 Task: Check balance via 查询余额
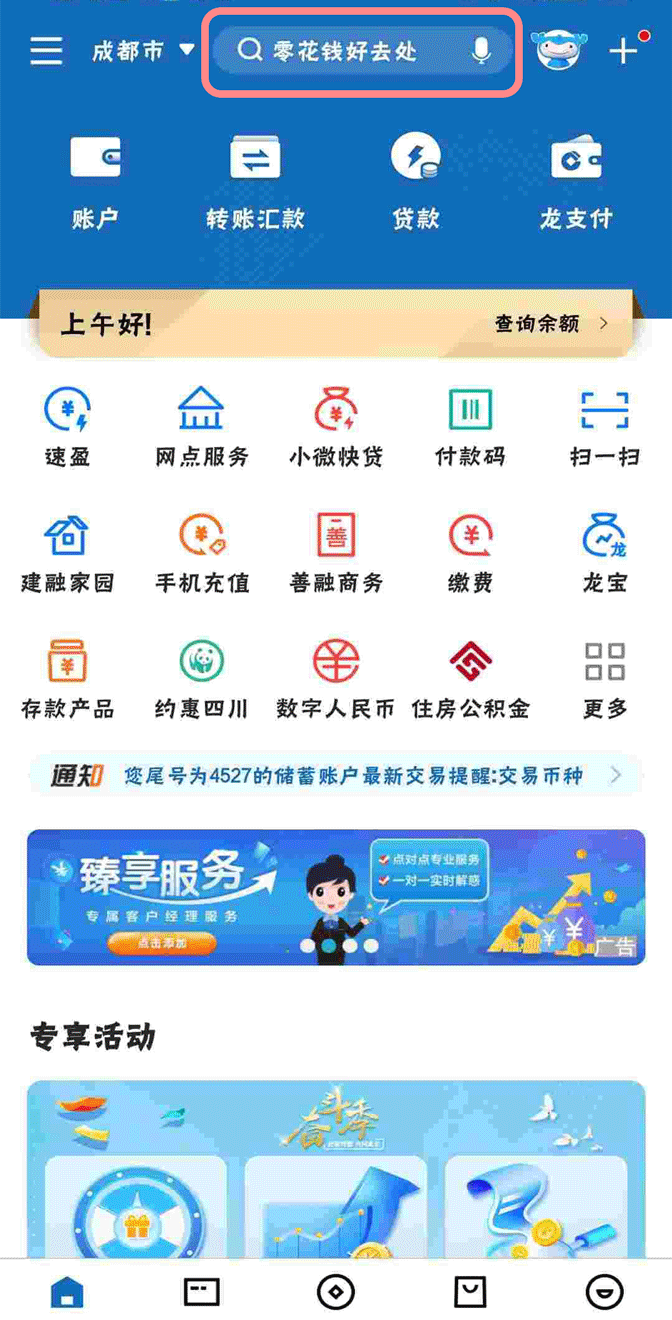pos(551,324)
